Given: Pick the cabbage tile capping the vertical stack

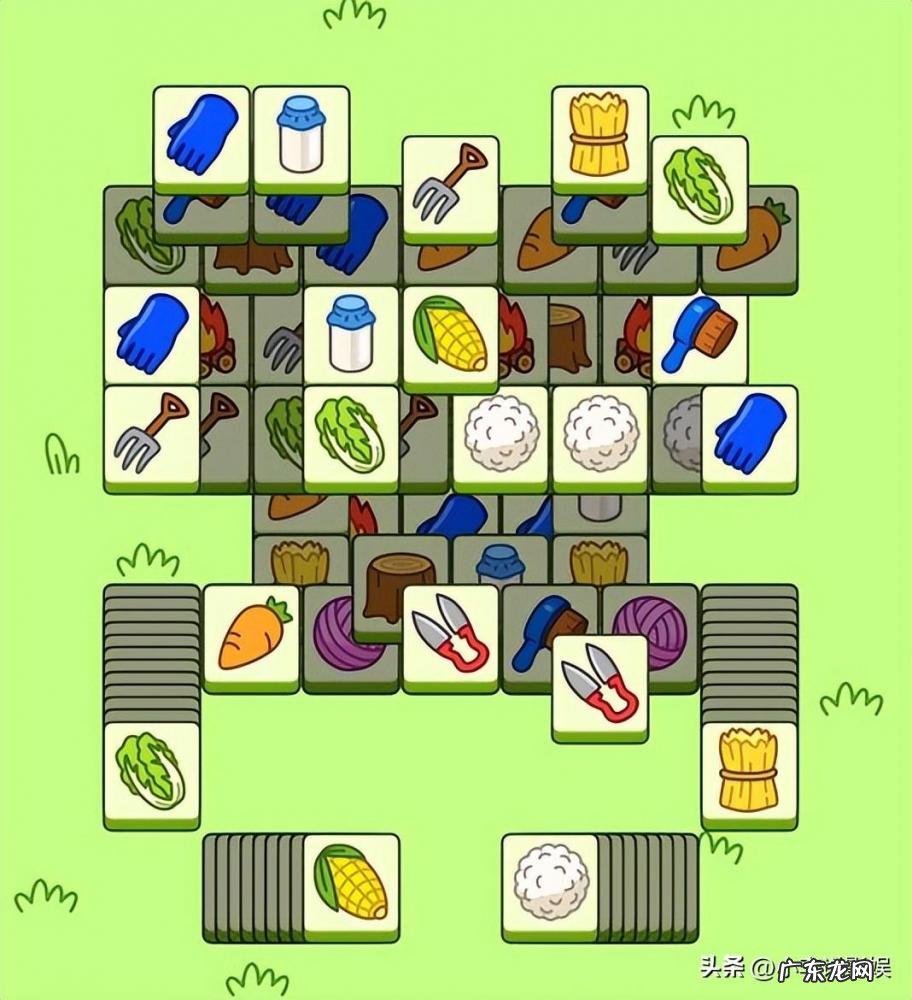Looking at the screenshot, I should (x=151, y=770).
